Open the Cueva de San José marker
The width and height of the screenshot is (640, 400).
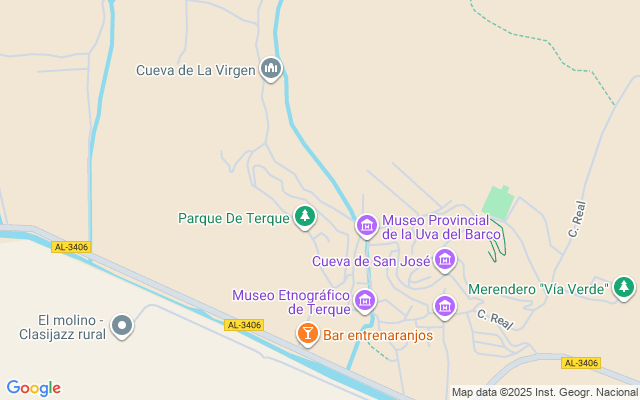[x=445, y=262]
